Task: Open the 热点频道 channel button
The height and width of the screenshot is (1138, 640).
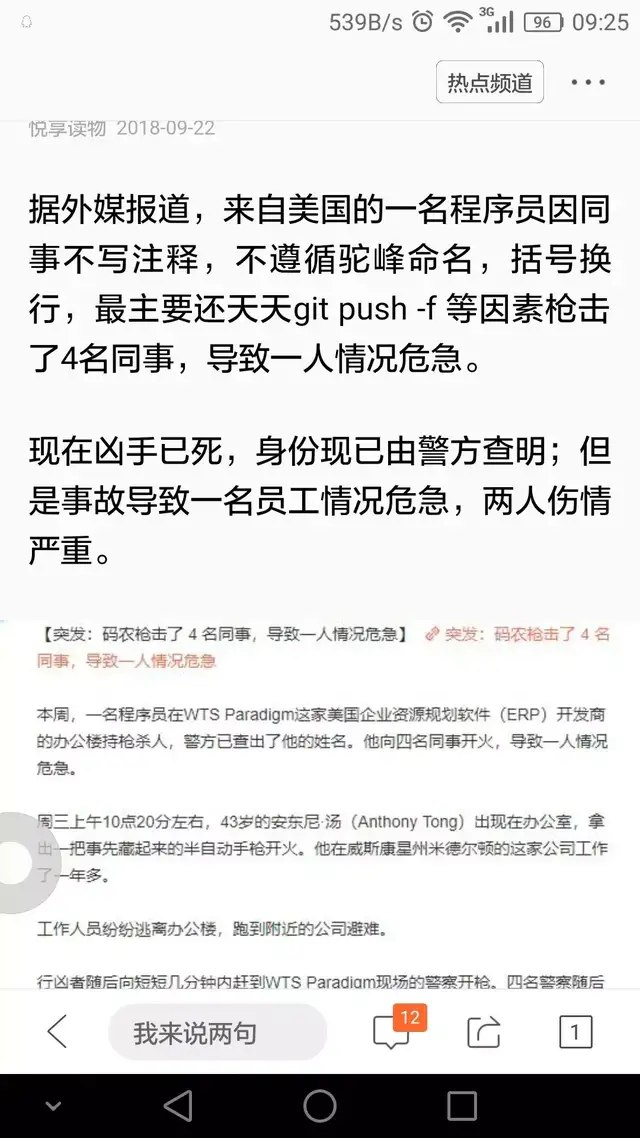Action: [x=489, y=83]
